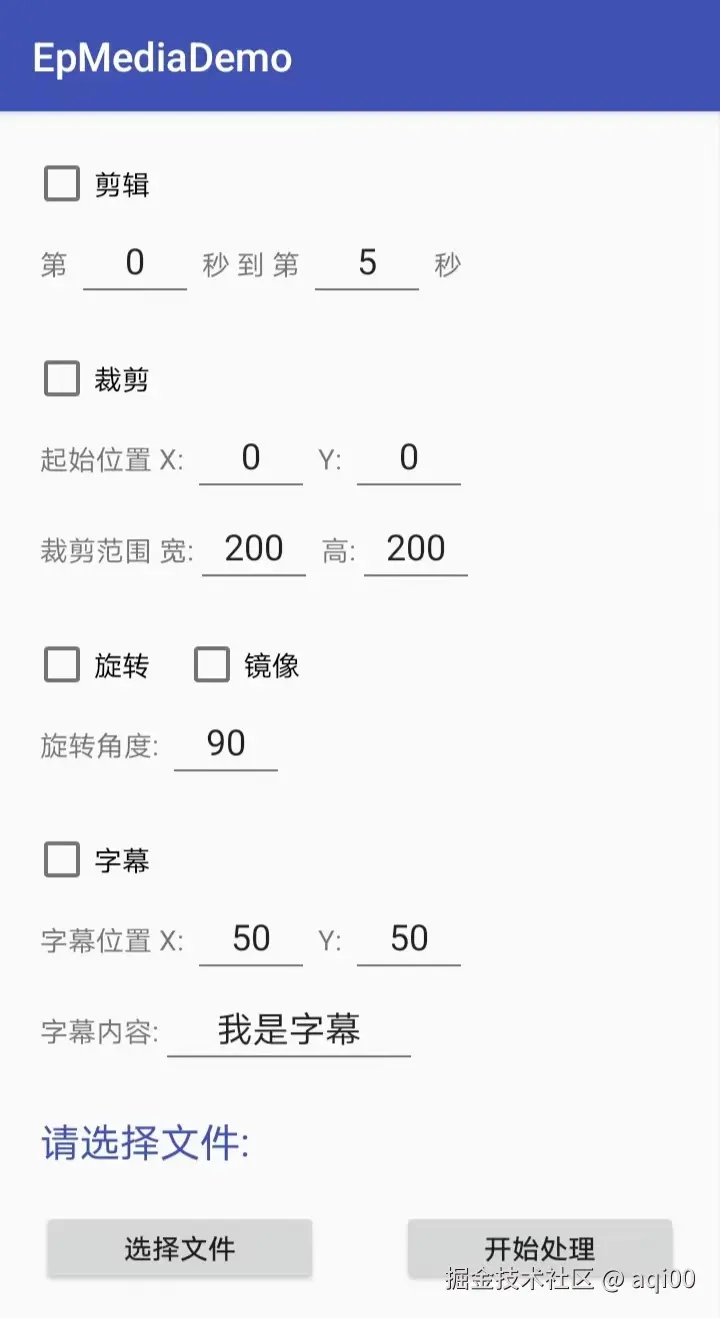The width and height of the screenshot is (720, 1318).
Task: Edit the 字幕内容 text field
Action: click(289, 1030)
